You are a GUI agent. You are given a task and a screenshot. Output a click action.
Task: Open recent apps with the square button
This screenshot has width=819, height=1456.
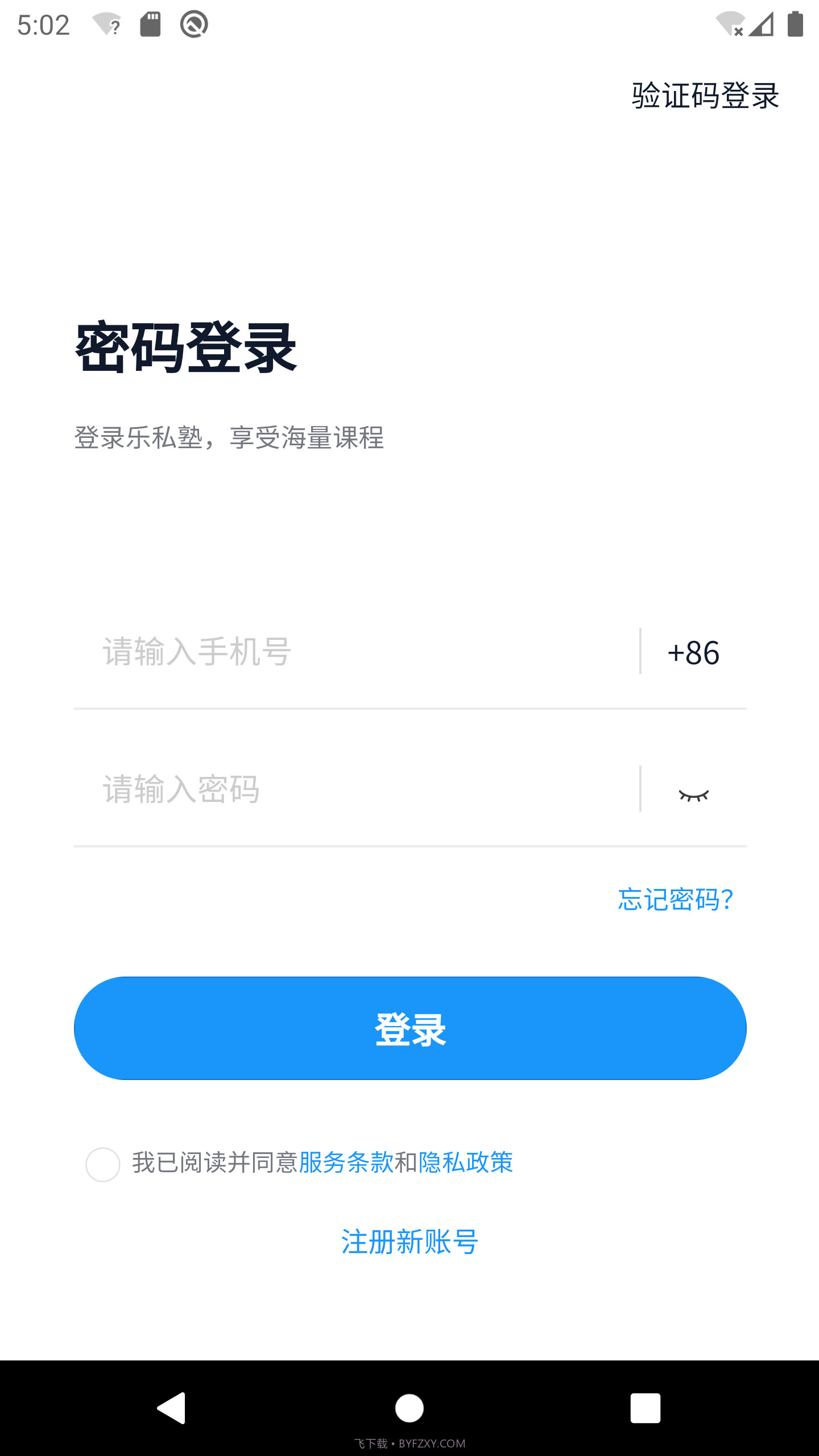(x=646, y=1408)
